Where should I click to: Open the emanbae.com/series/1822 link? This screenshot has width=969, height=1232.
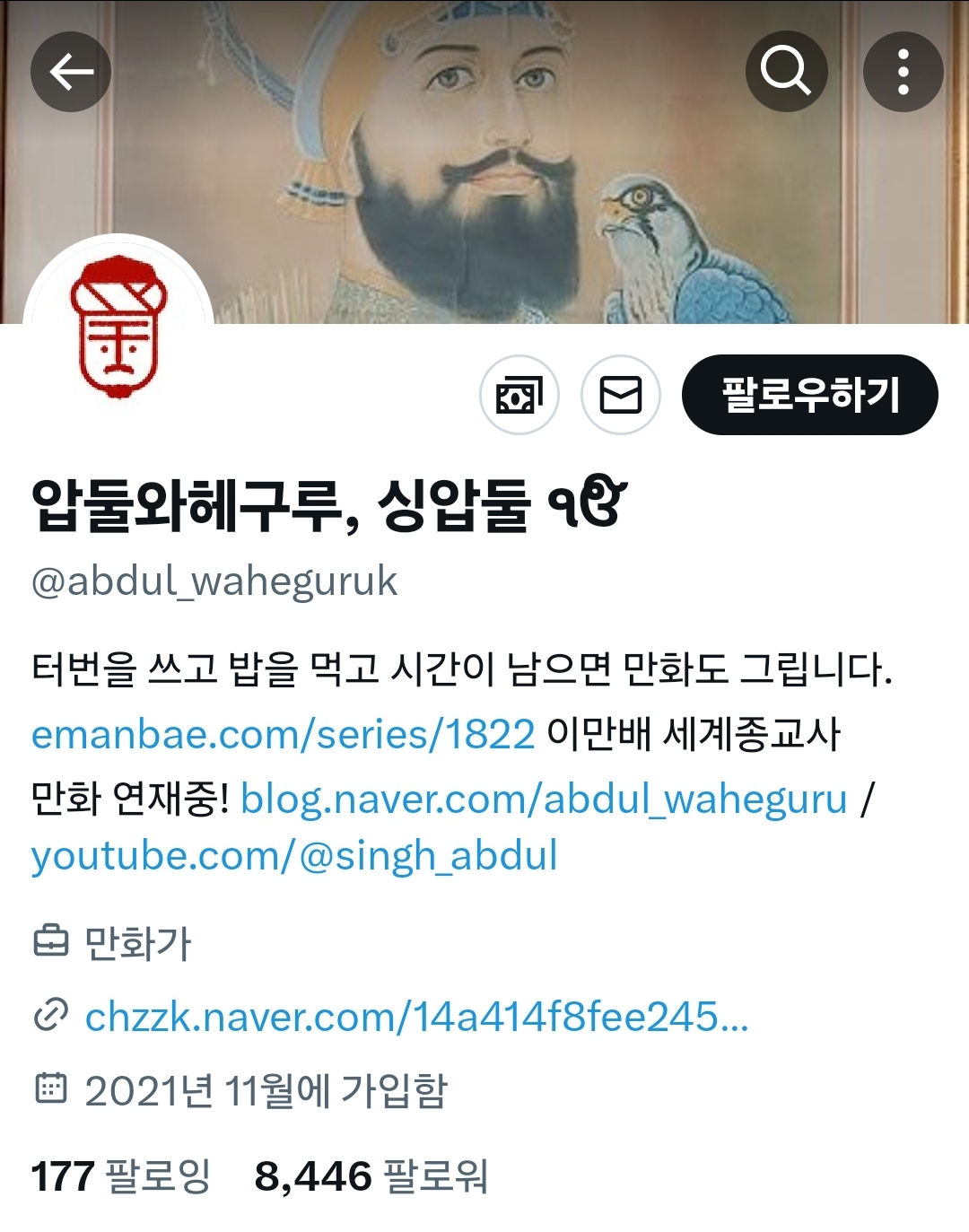283,735
